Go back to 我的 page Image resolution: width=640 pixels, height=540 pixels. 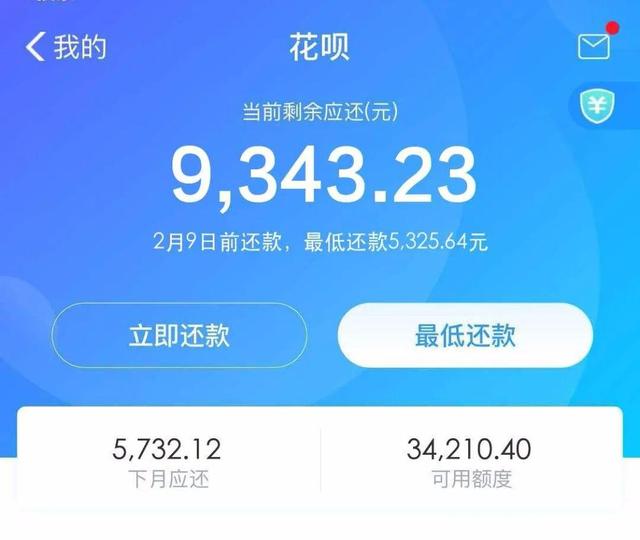(66, 47)
